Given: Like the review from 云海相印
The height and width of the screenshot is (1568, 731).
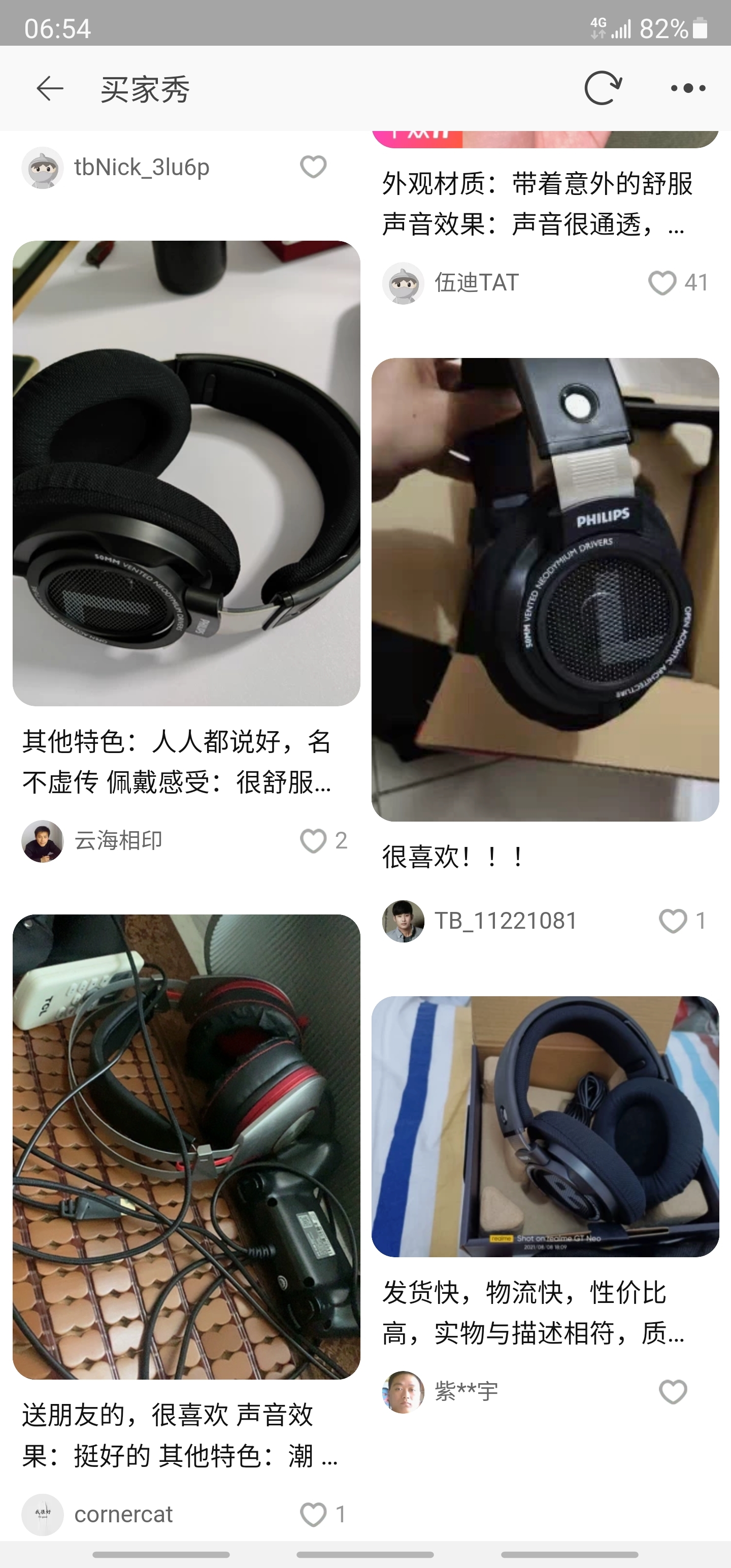Looking at the screenshot, I should 313,840.
